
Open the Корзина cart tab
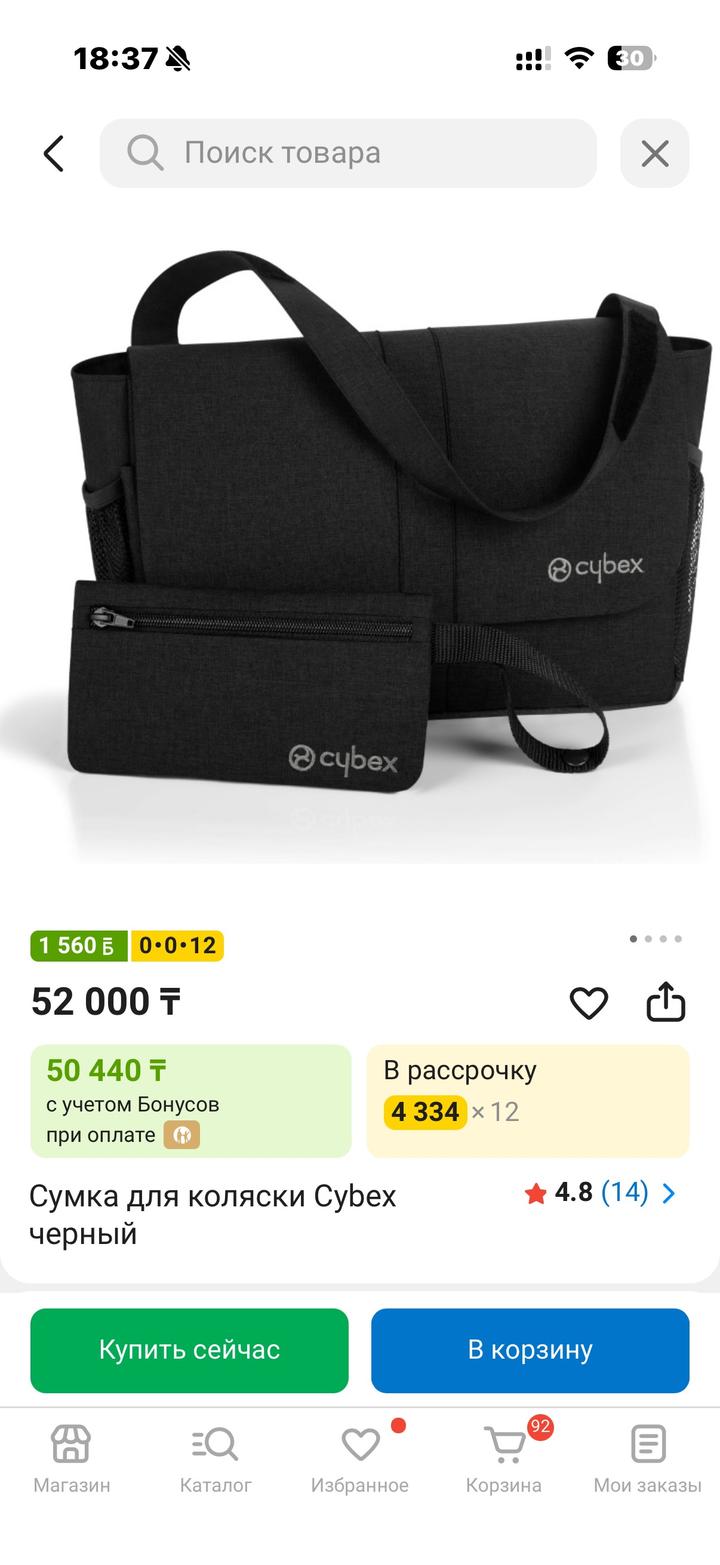tap(504, 1459)
